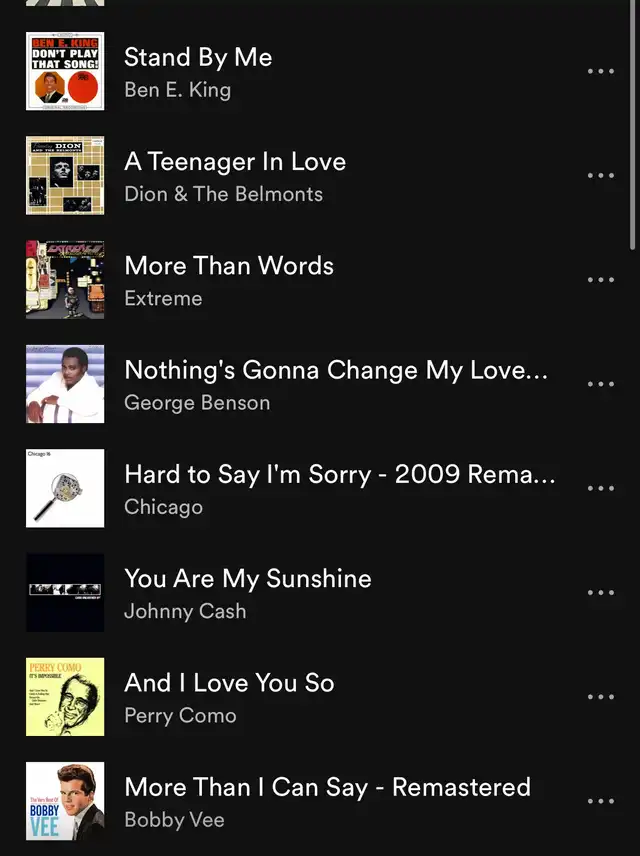Open more options for Hard to Say I'm Sorry
The image size is (640, 856).
point(600,488)
